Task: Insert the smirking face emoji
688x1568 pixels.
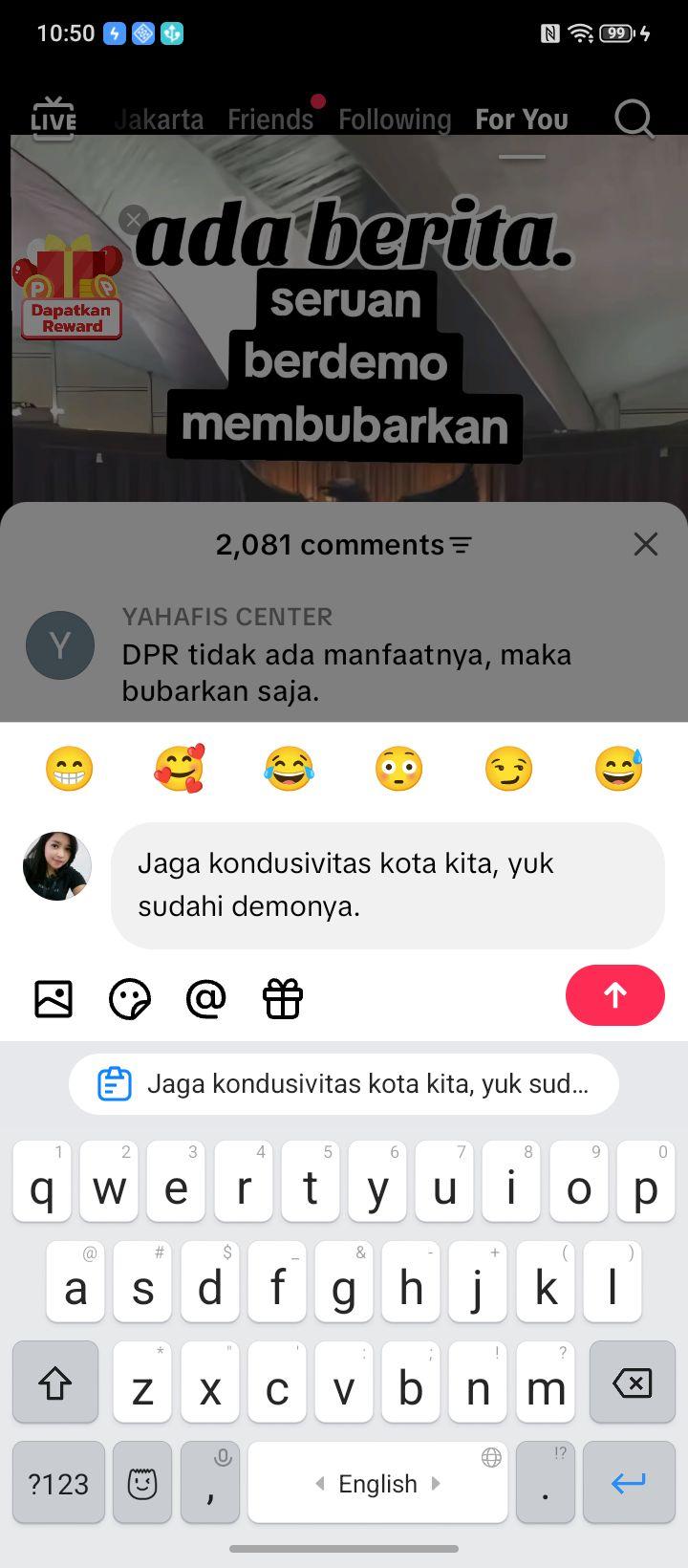Action: (x=508, y=770)
